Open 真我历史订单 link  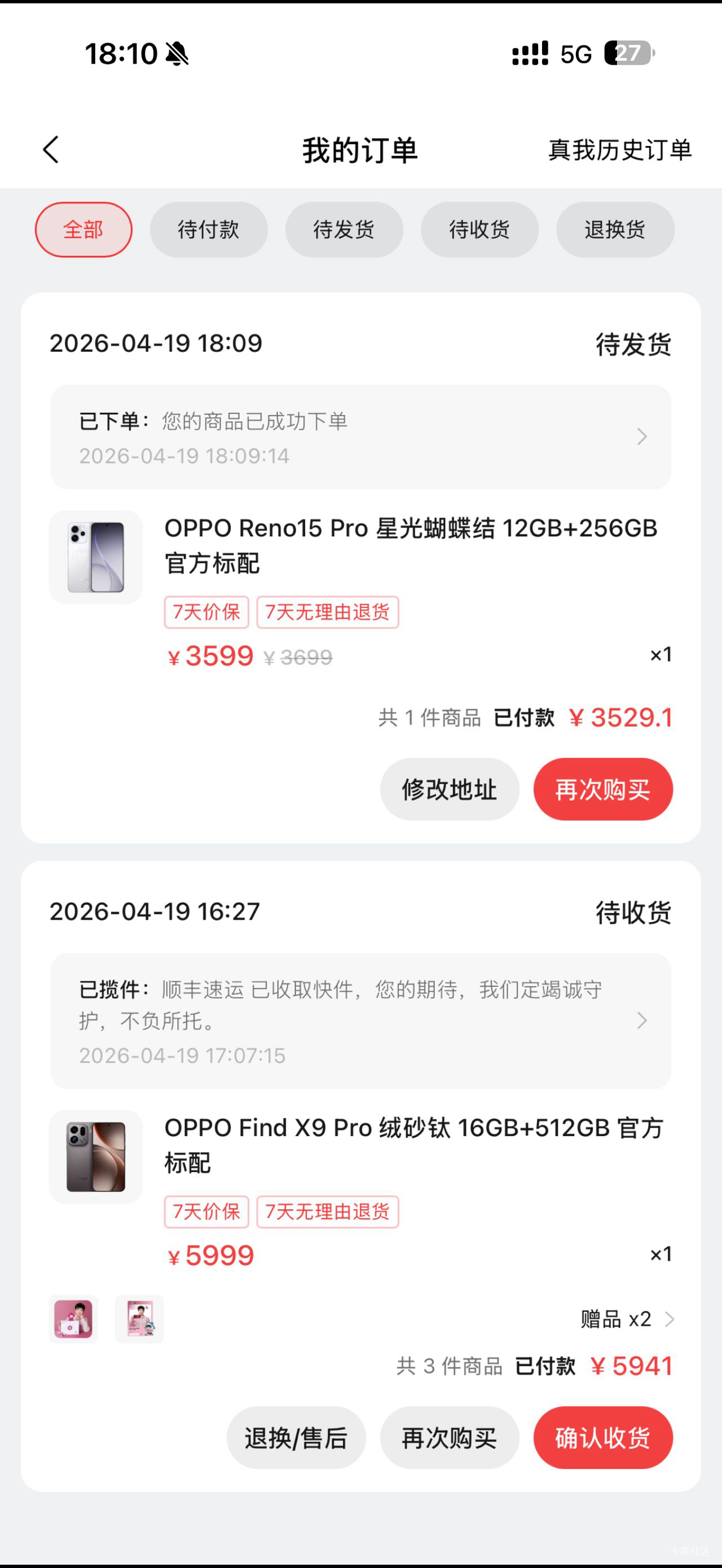point(619,151)
